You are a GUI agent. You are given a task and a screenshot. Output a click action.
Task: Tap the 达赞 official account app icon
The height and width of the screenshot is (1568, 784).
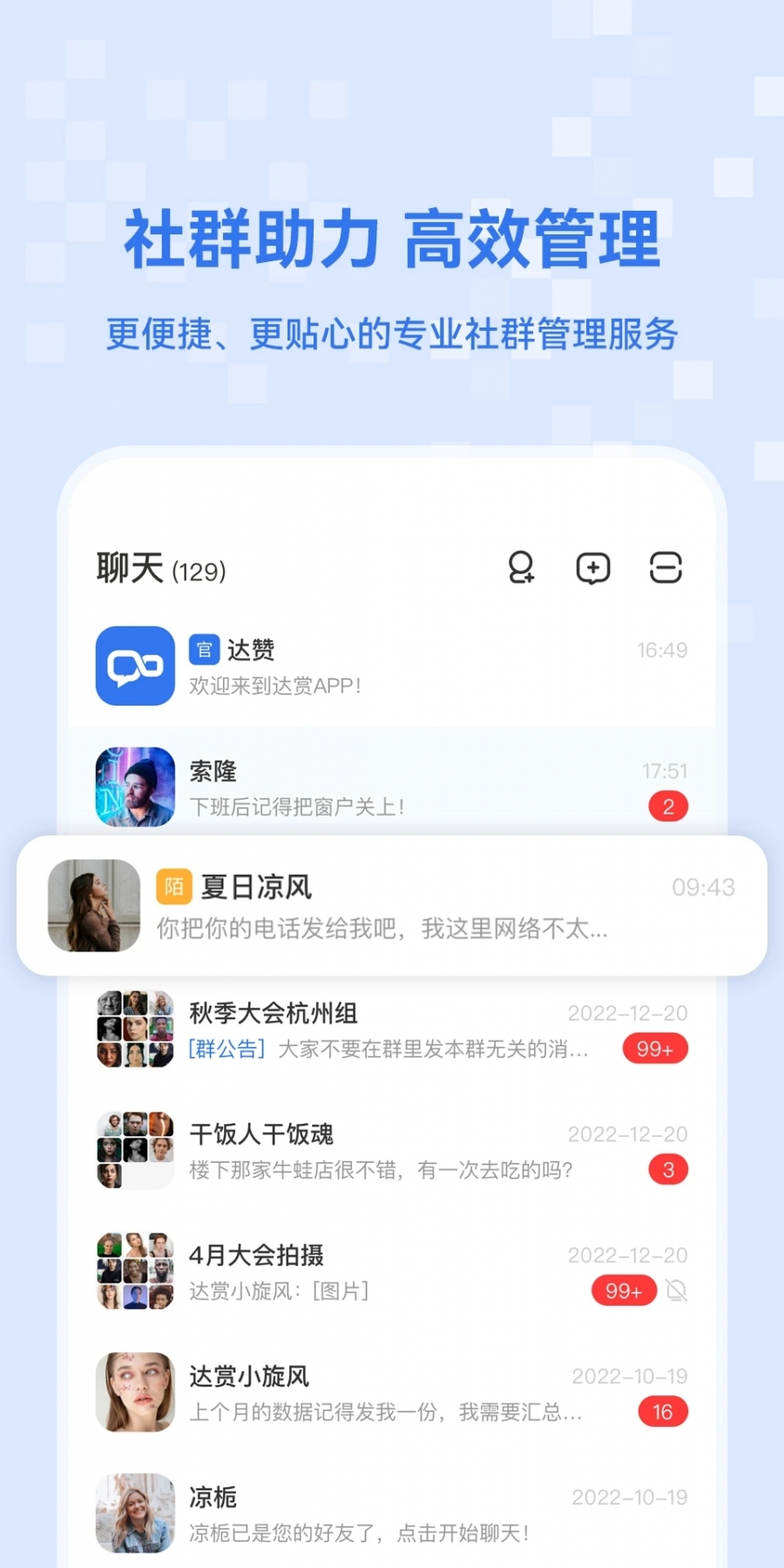[134, 666]
